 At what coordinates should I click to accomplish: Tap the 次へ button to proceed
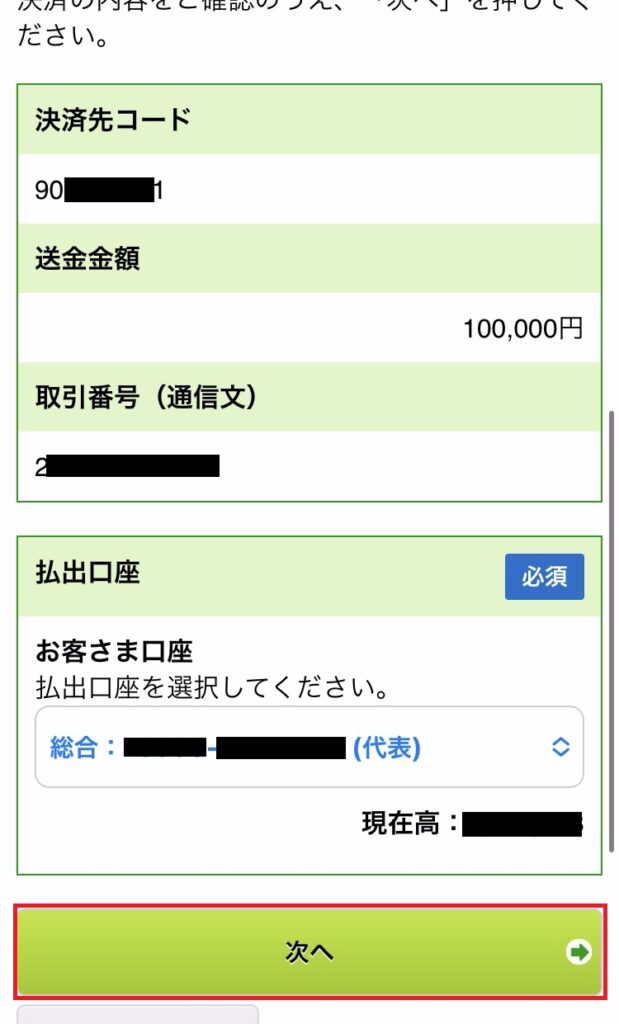coord(309,952)
